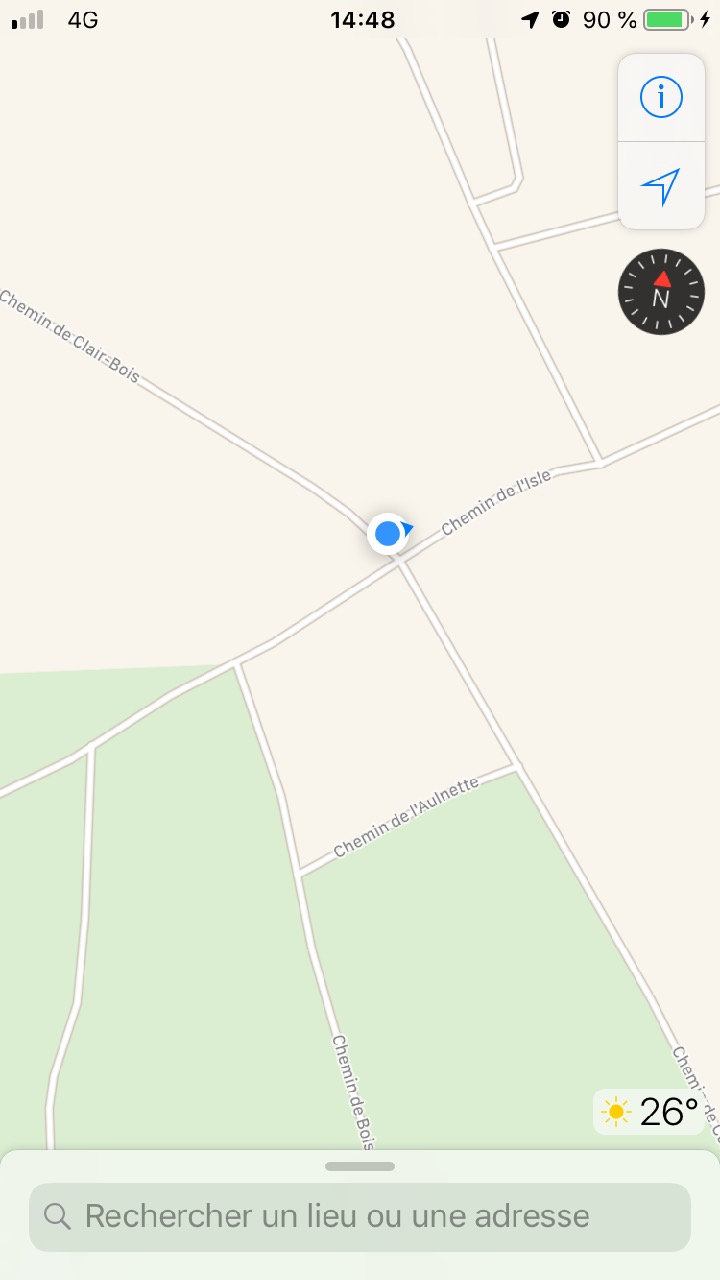Tap the search panel grabber handle
720x1280 pixels.
click(x=360, y=1166)
